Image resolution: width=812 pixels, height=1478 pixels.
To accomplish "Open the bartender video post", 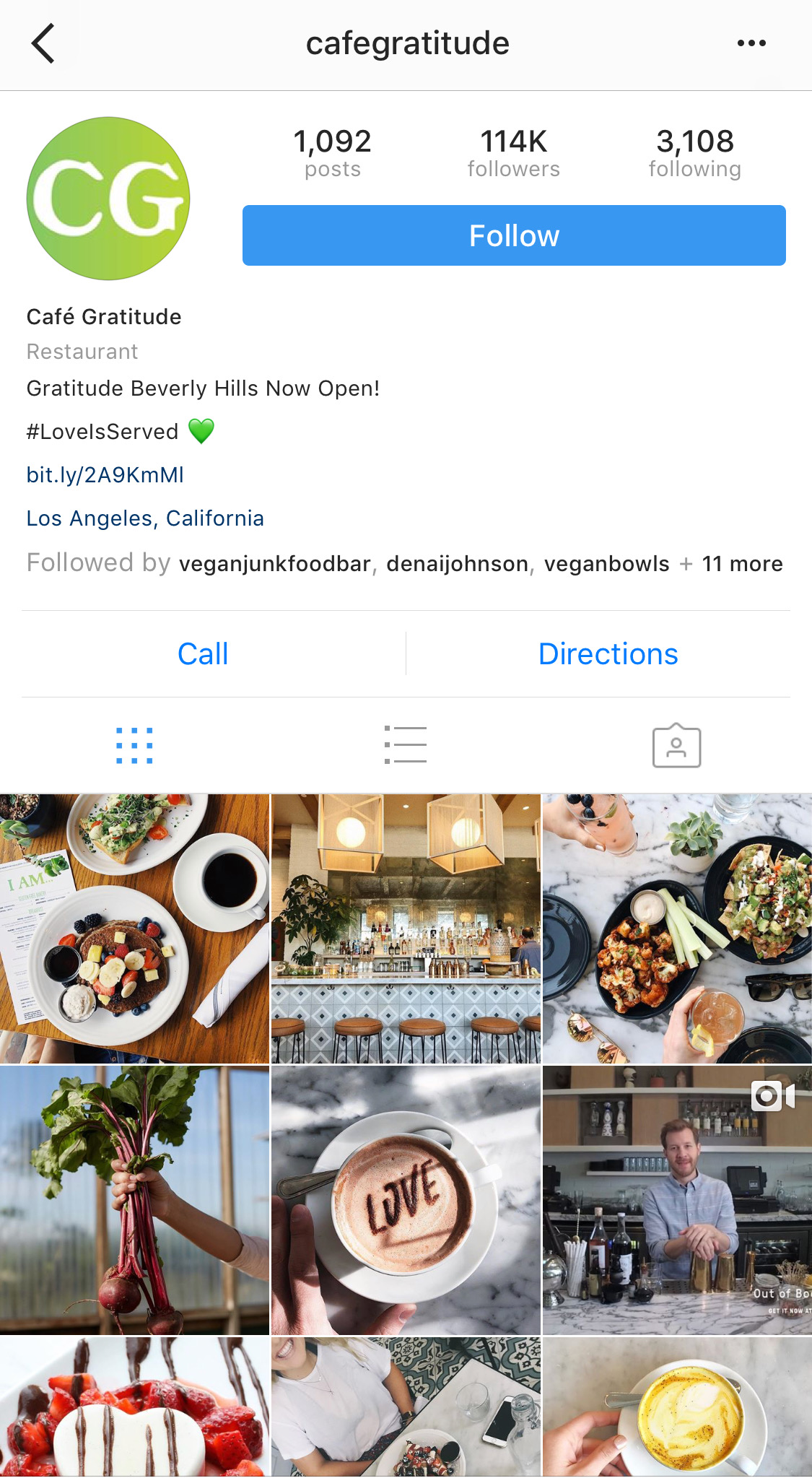I will 677,1200.
